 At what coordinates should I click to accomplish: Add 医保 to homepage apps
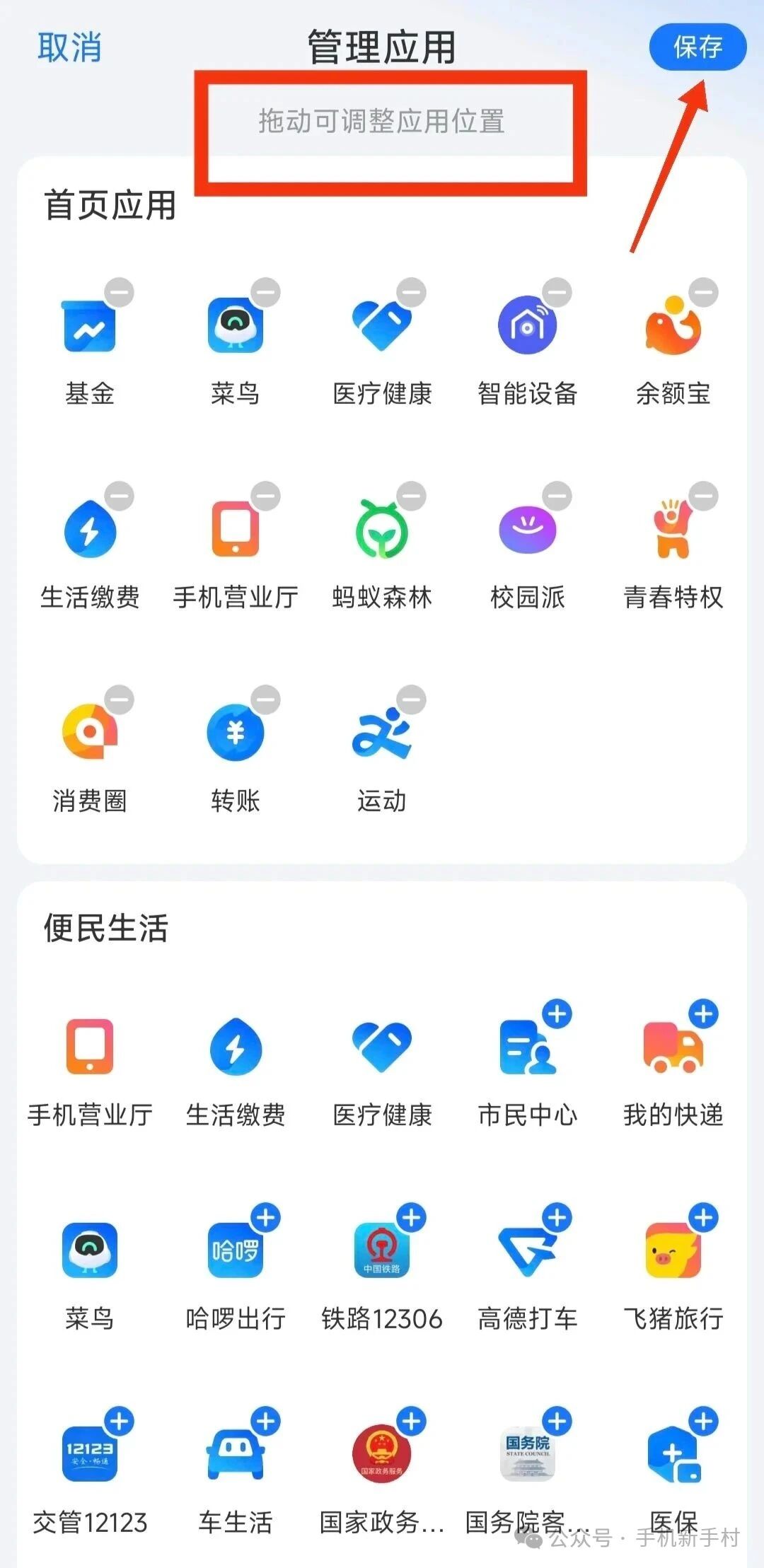coord(703,1422)
